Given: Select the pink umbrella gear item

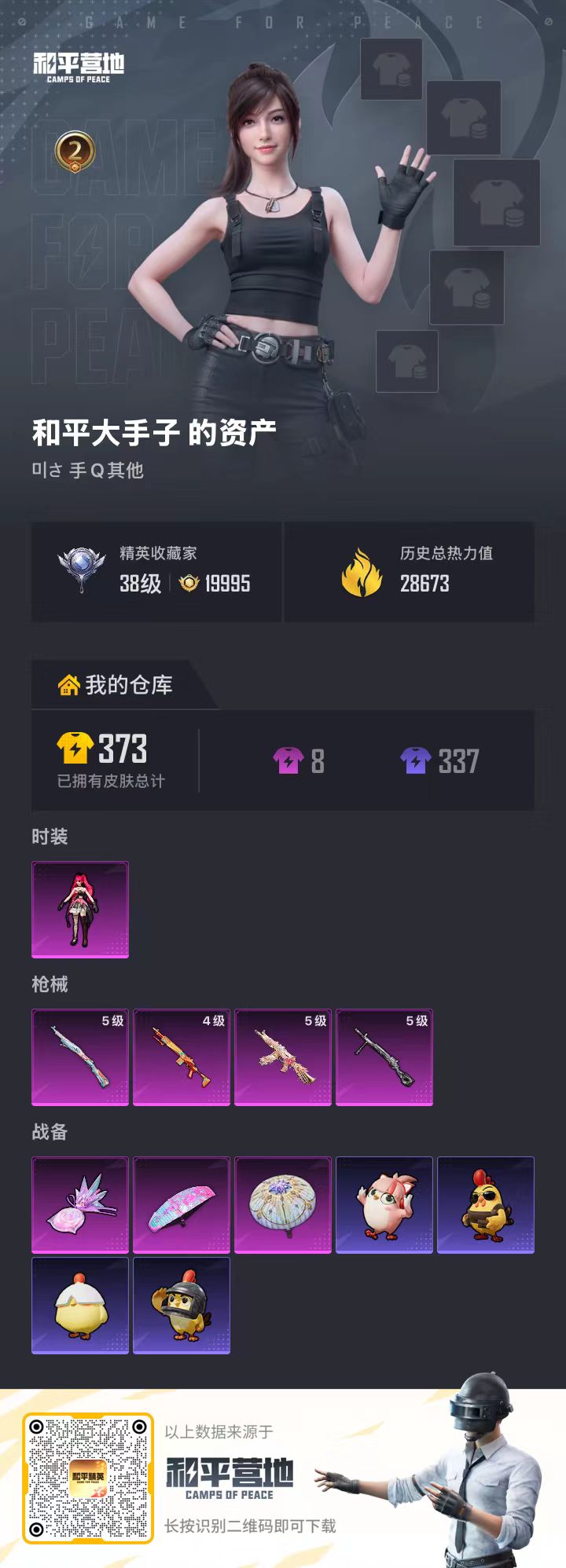Looking at the screenshot, I should pos(181,1204).
